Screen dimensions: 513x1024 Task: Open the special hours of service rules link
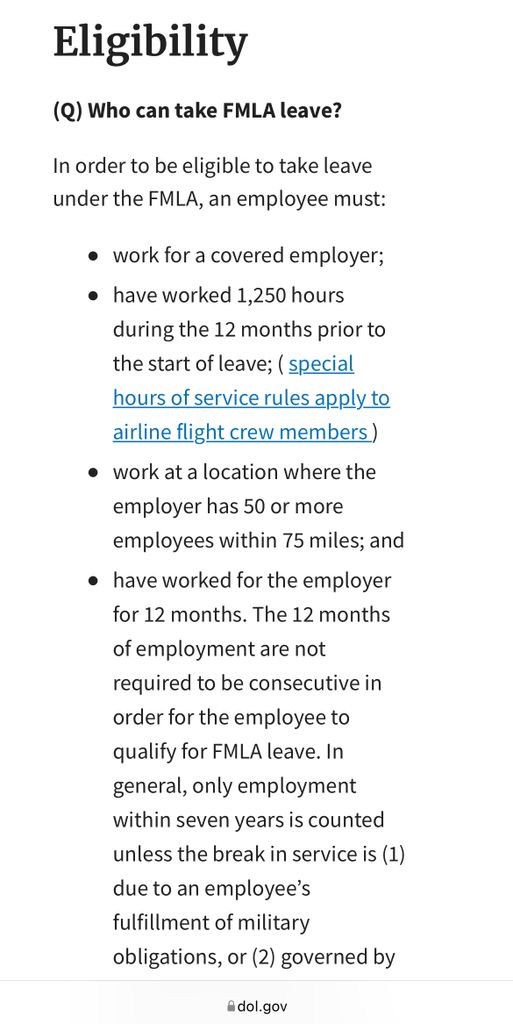tap(251, 398)
